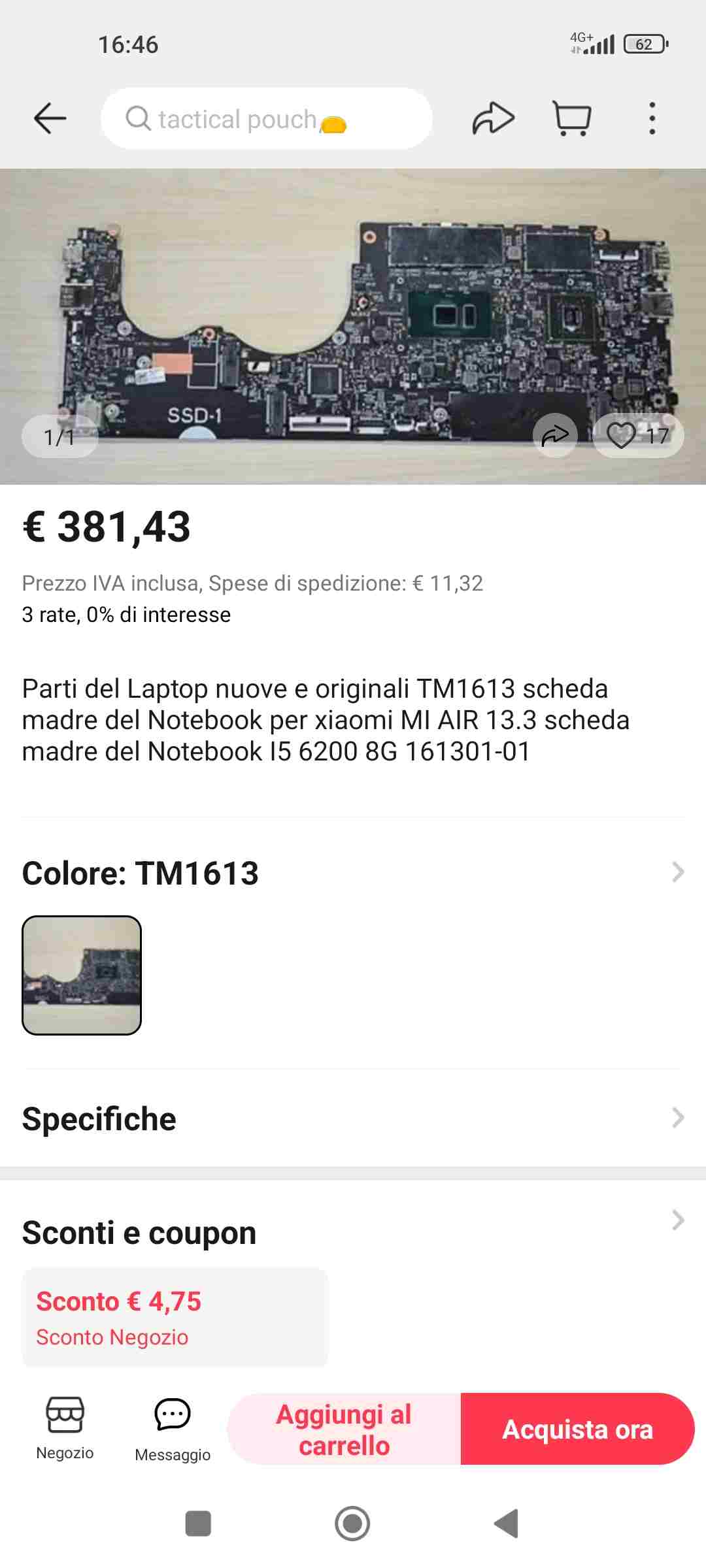Select the TM1613 color variant thumbnail
This screenshot has width=706, height=1568.
82,975
